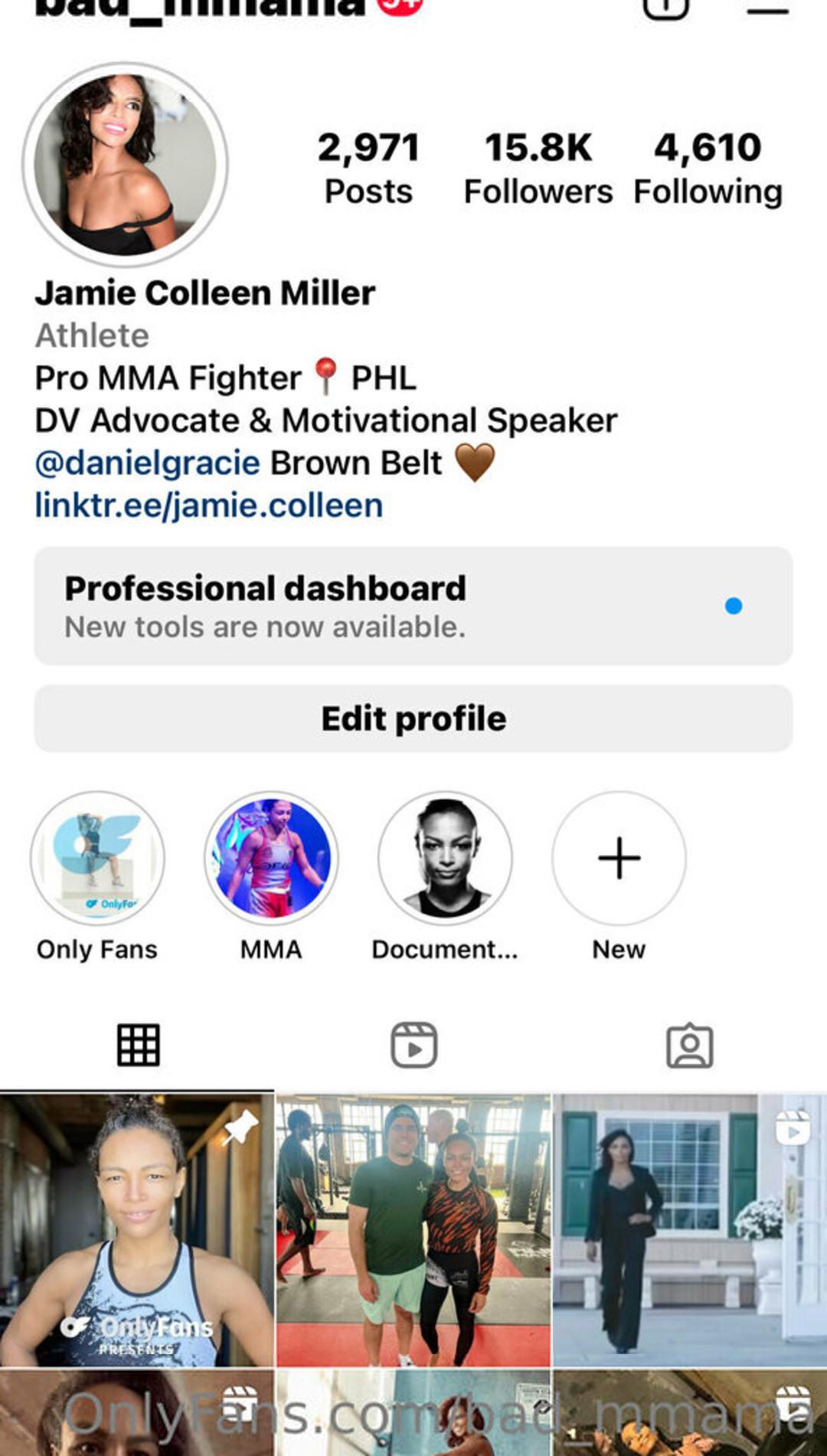The image size is (827, 1456).
Task: Open the reel of woman in black suit
Action: click(689, 1230)
